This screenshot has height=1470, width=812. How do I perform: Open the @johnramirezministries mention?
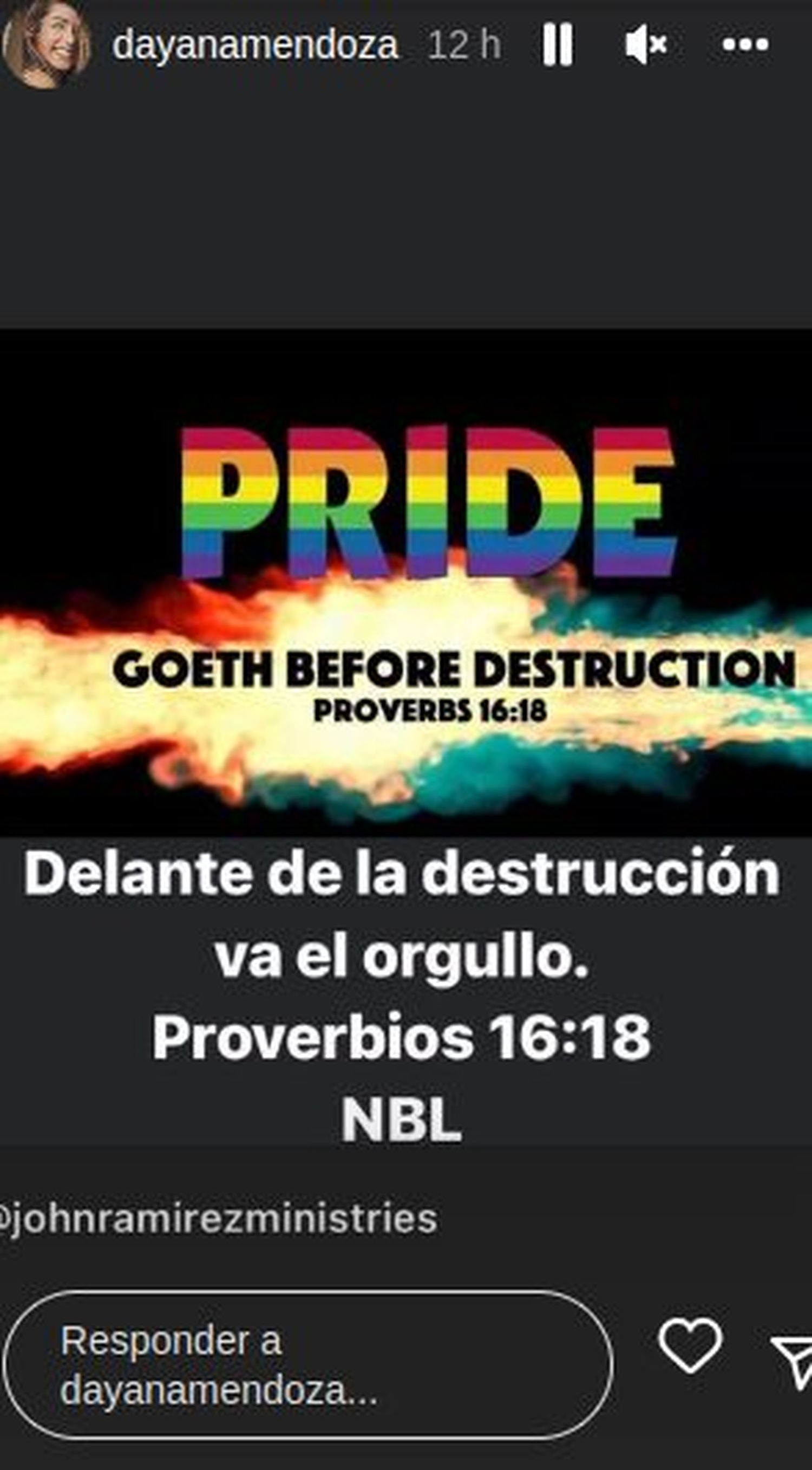pyautogui.click(x=219, y=1218)
